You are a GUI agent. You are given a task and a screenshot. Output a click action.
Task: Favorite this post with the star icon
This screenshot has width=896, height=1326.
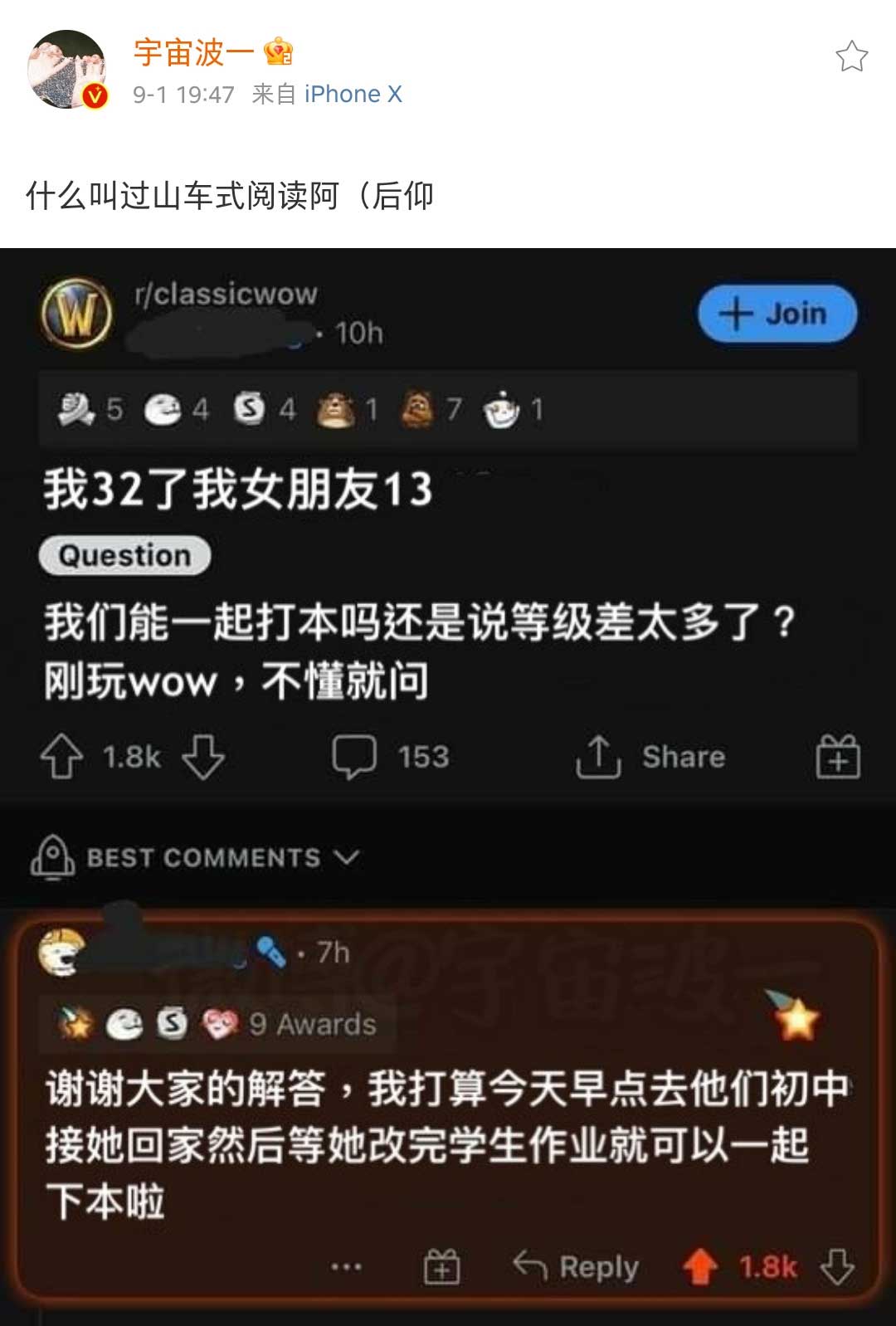pyautogui.click(x=851, y=56)
